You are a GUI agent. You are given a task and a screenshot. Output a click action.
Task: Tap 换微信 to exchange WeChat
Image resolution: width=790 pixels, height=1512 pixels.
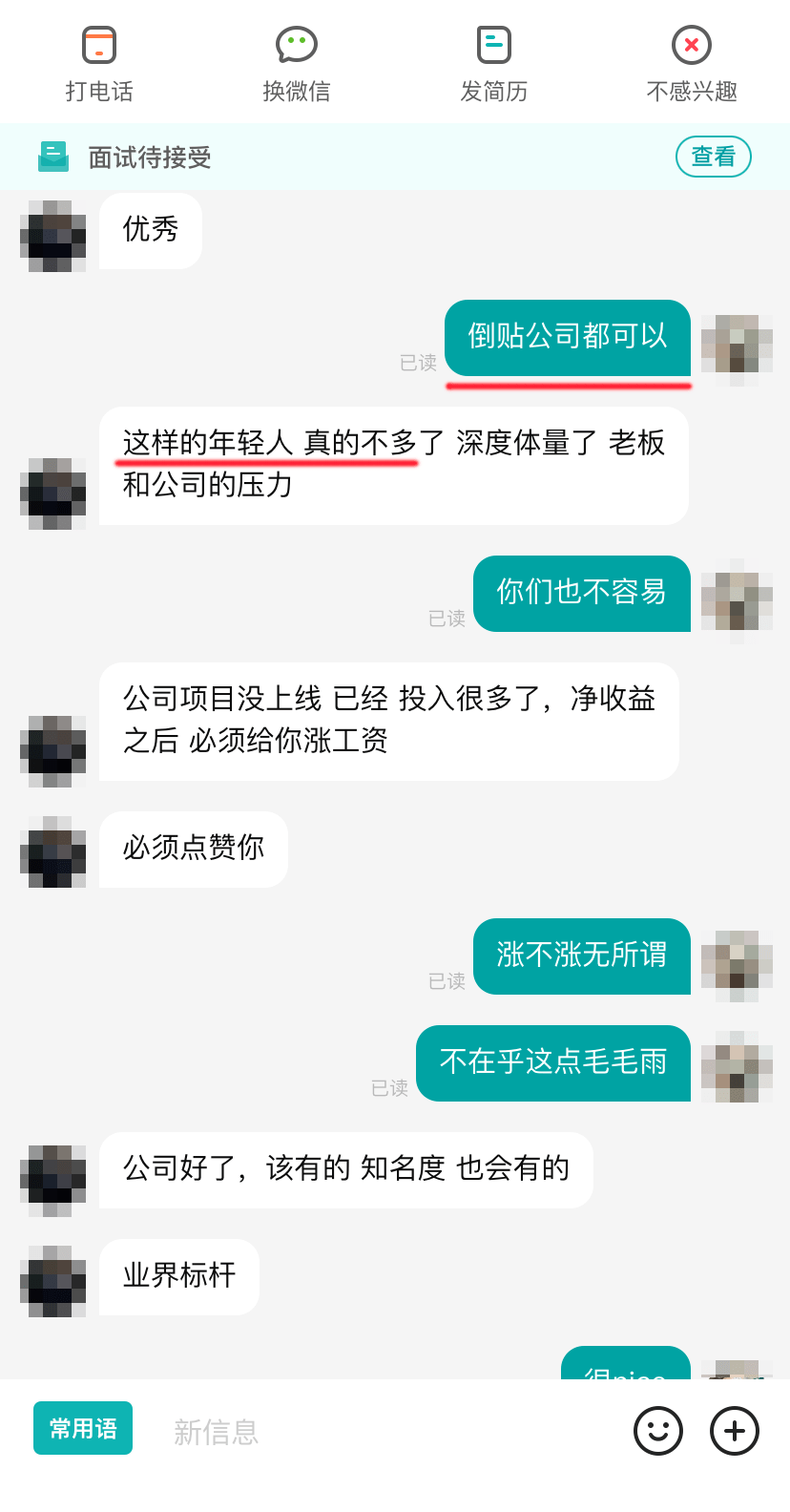pyautogui.click(x=297, y=64)
